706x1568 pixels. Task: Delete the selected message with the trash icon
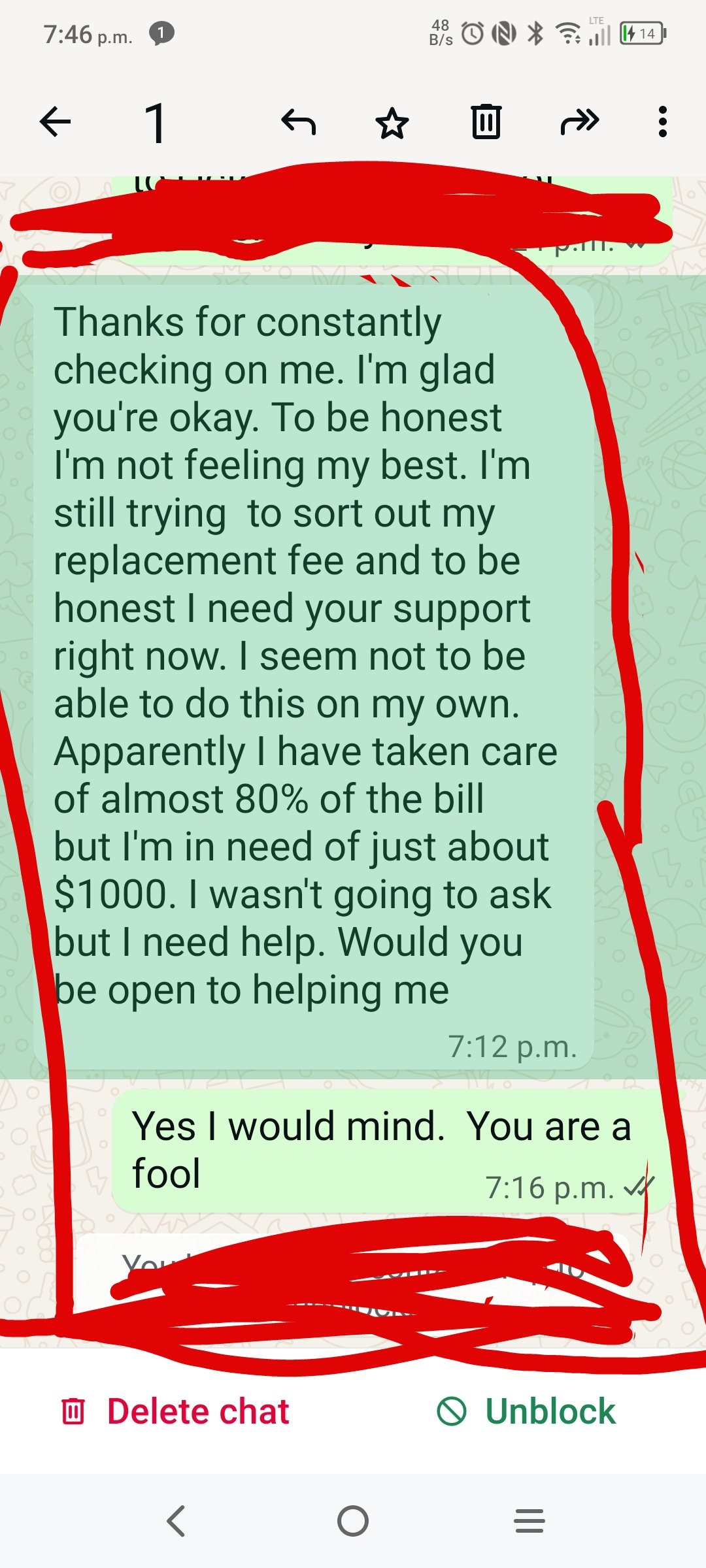486,122
